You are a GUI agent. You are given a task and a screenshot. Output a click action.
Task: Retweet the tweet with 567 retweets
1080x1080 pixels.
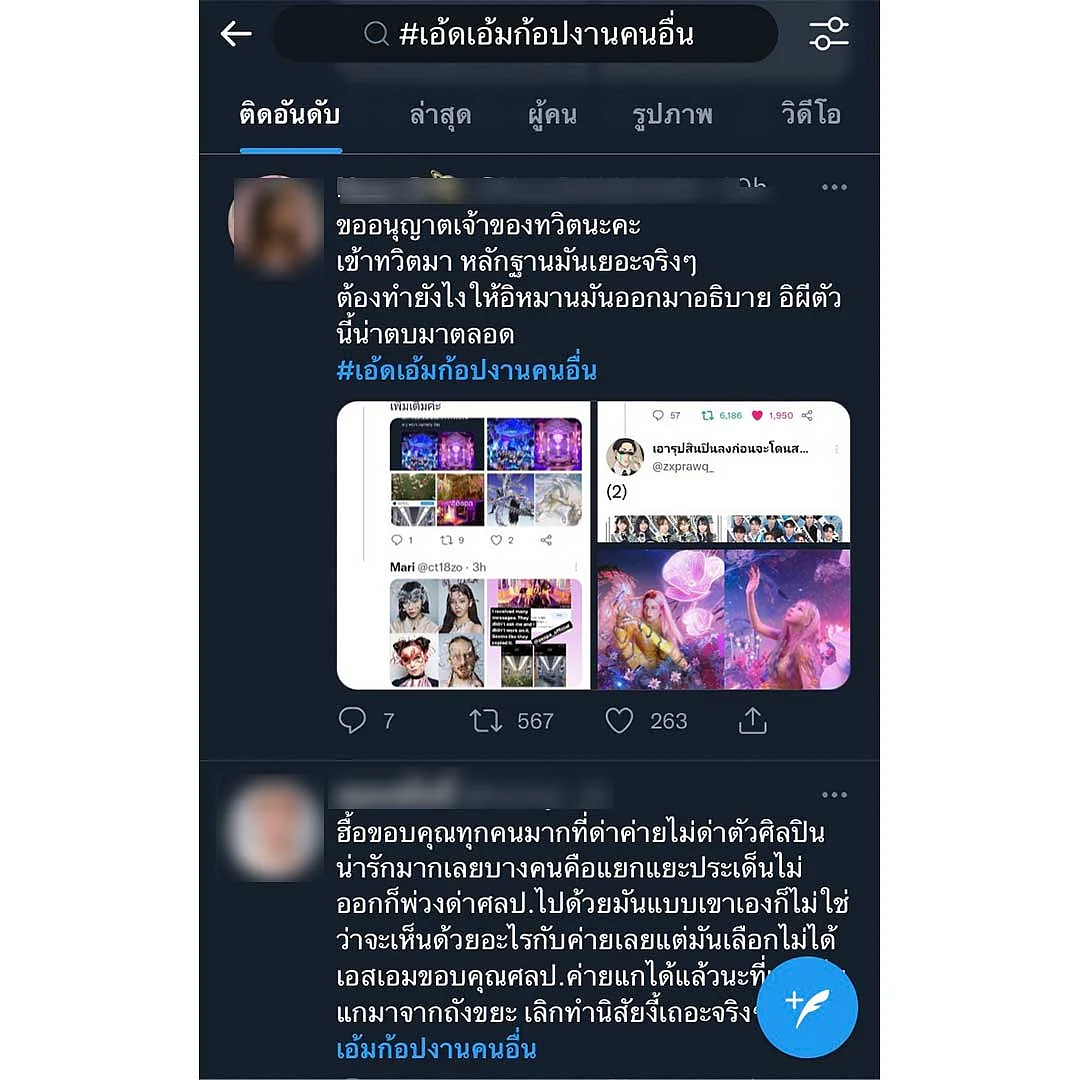tap(487, 720)
